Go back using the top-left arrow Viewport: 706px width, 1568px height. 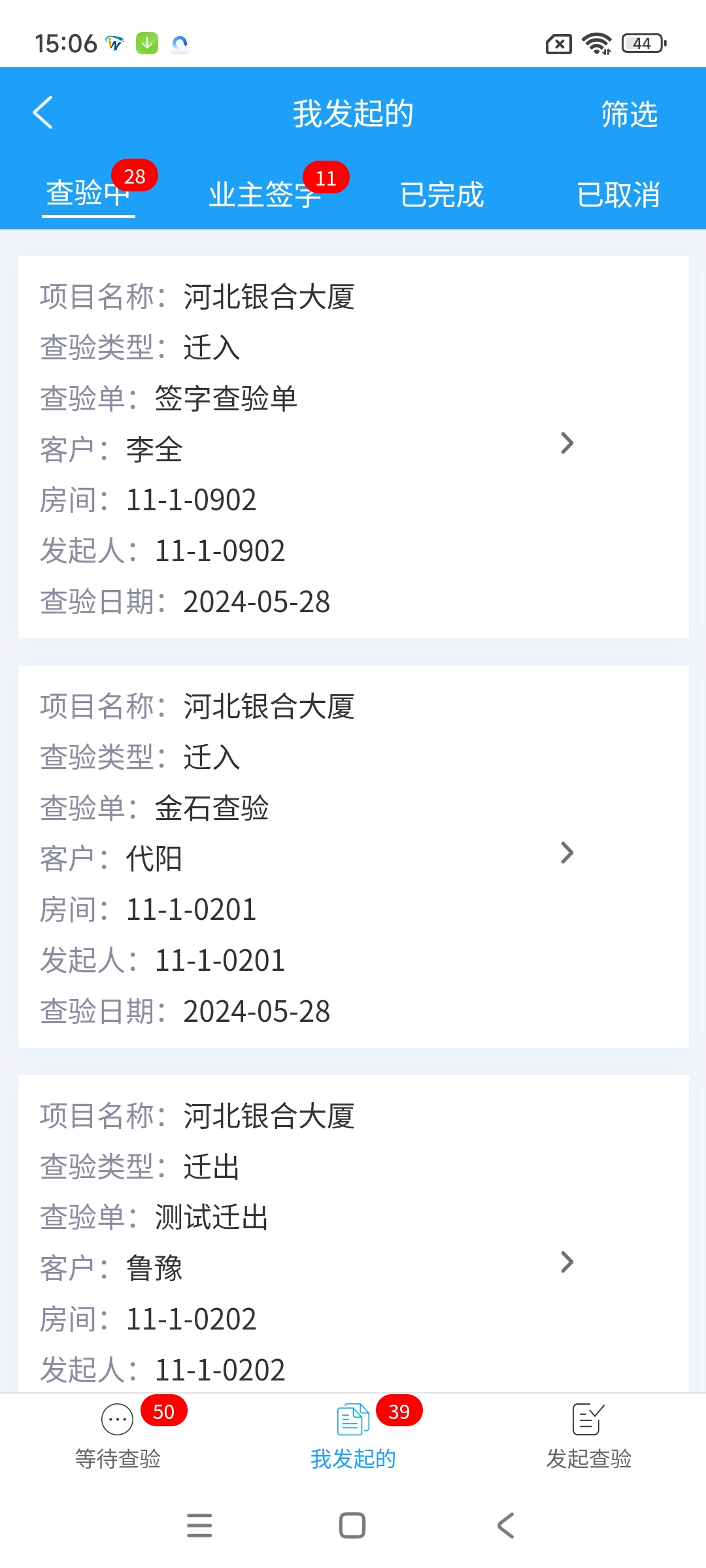43,113
